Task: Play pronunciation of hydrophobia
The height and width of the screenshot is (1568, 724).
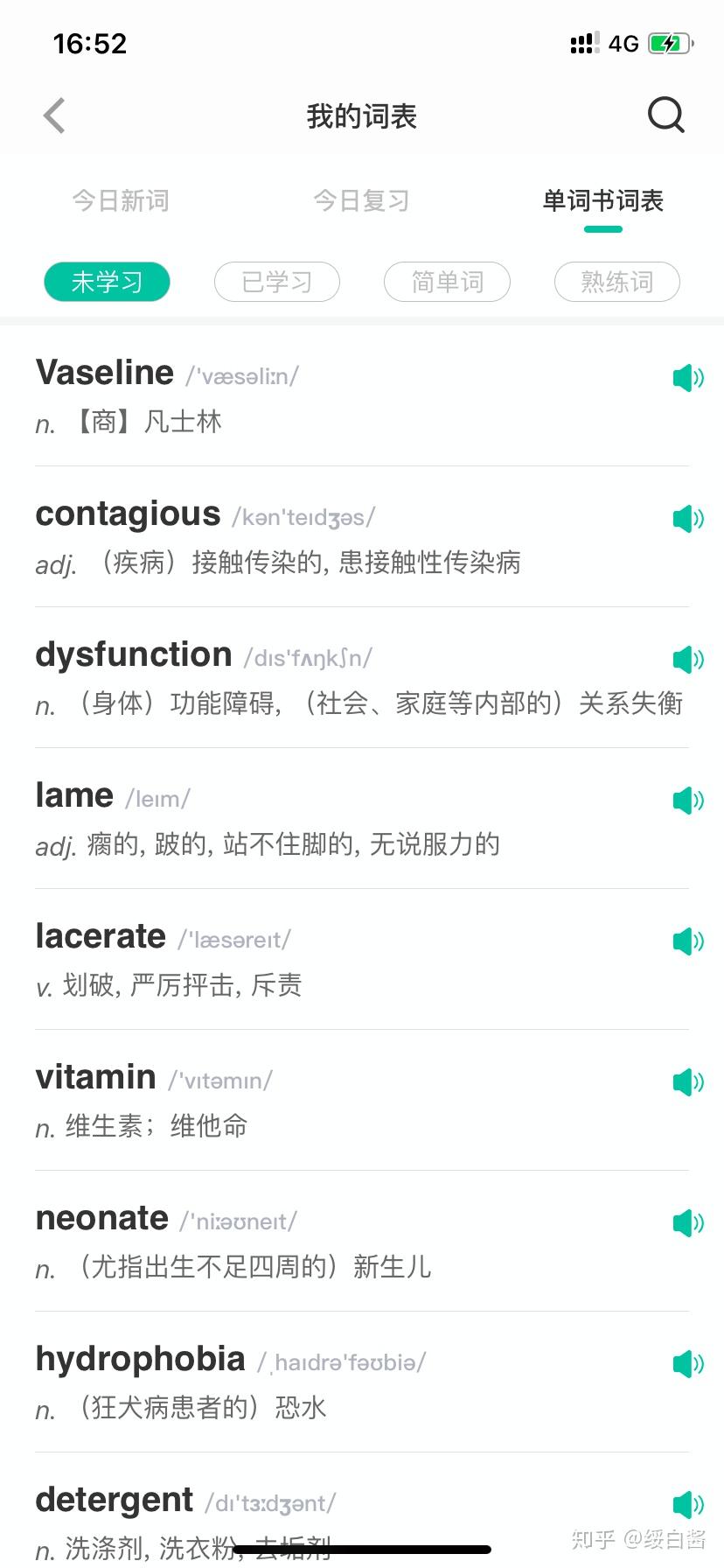Action: click(x=688, y=1363)
